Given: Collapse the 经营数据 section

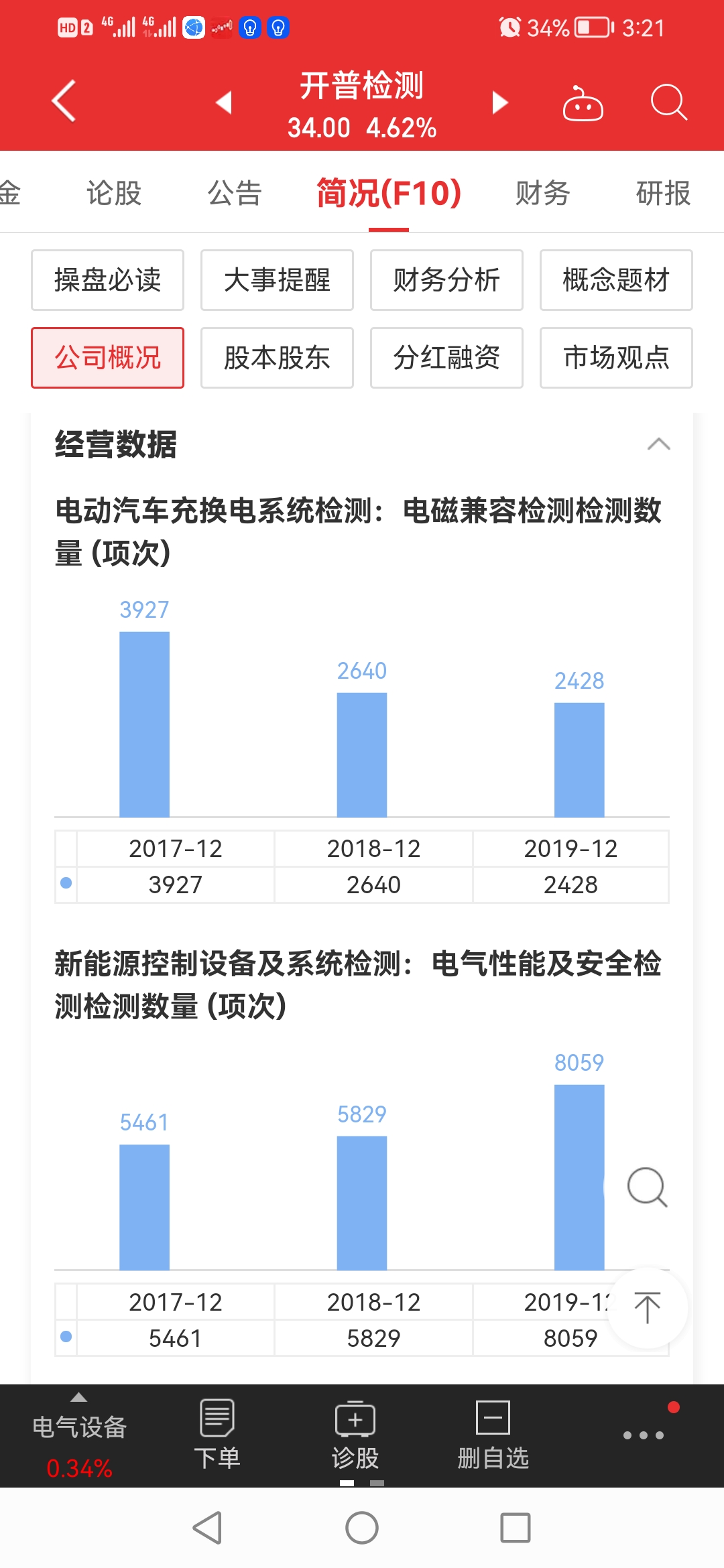Looking at the screenshot, I should pos(658,444).
